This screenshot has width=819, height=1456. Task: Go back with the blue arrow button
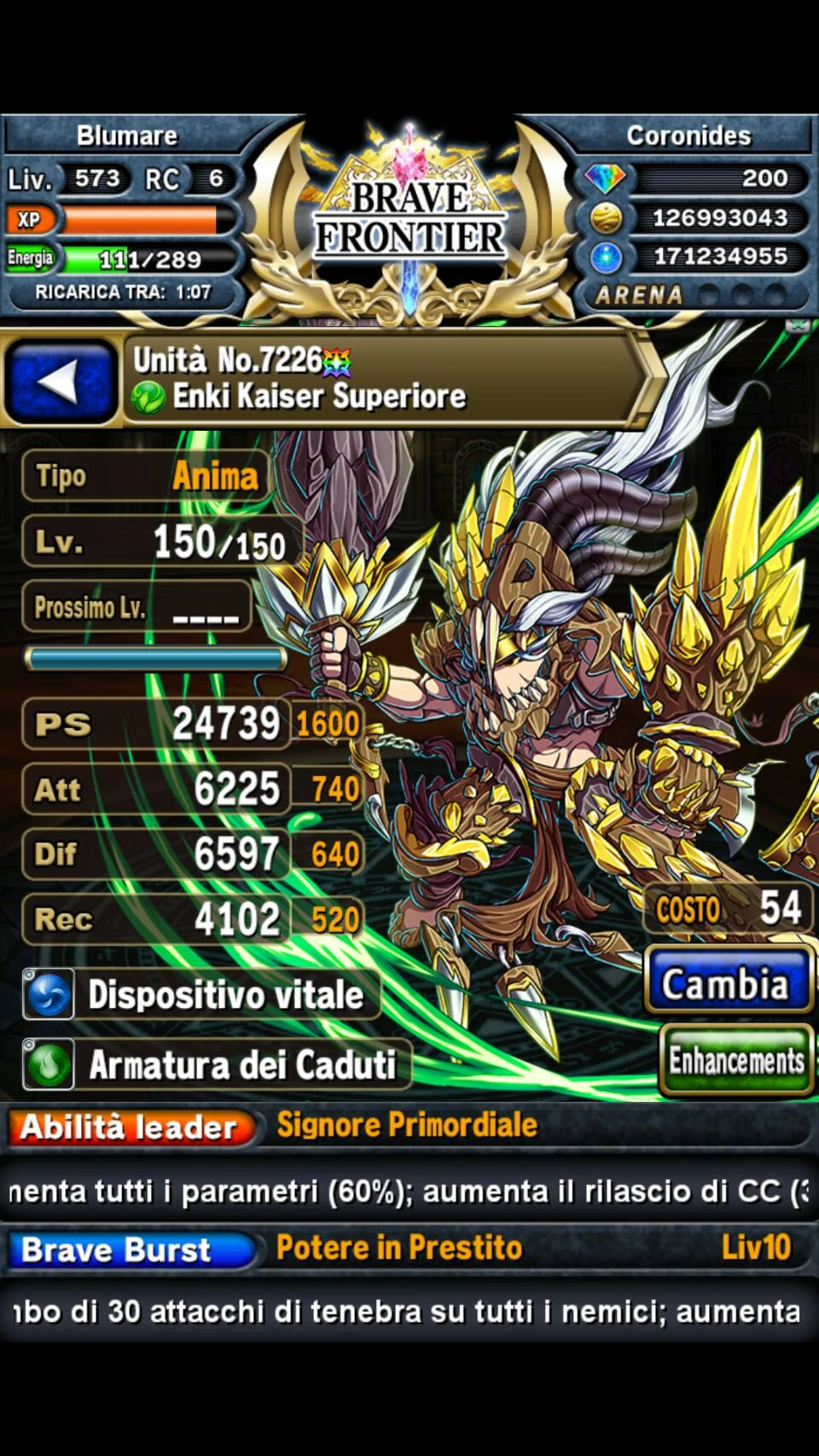[60, 381]
